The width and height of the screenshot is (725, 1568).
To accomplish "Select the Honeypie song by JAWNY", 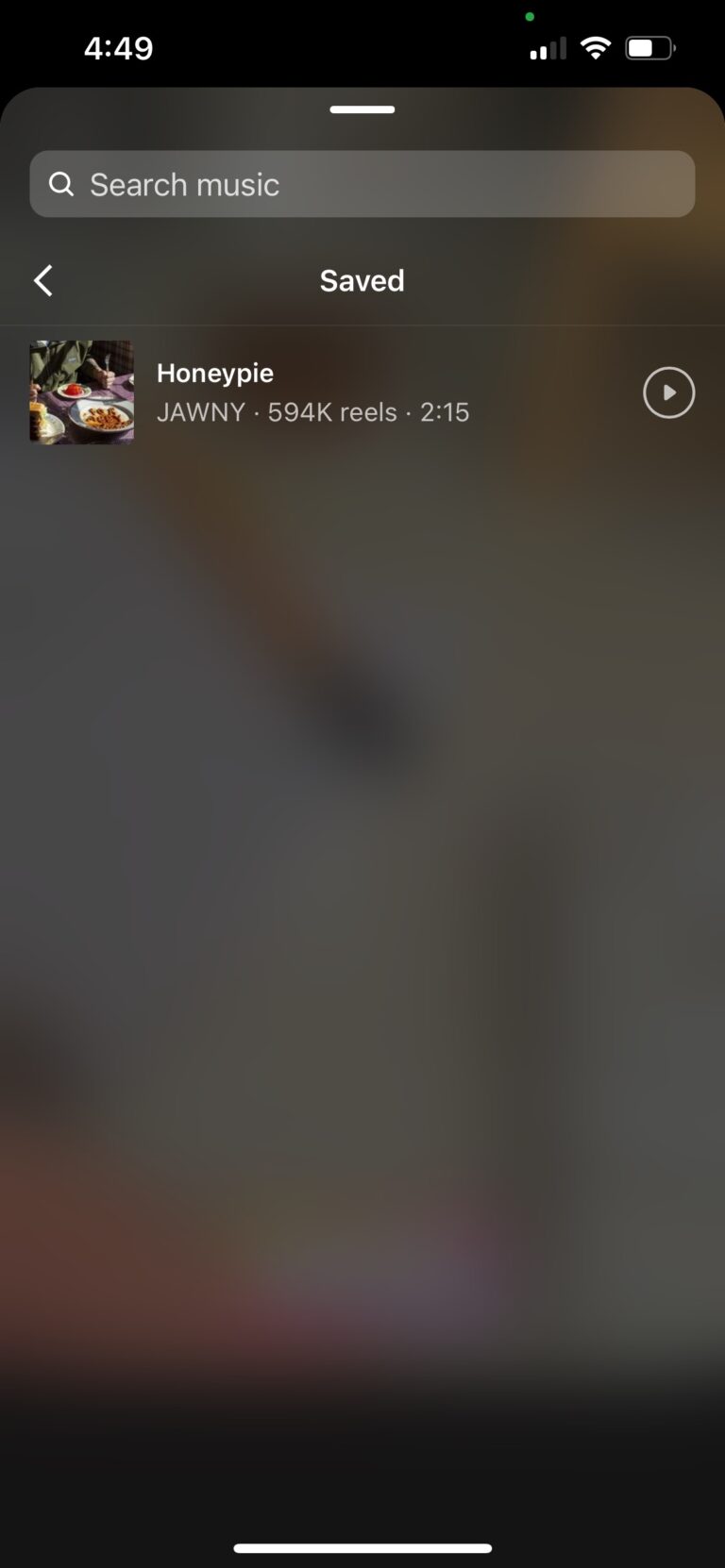I will [312, 392].
